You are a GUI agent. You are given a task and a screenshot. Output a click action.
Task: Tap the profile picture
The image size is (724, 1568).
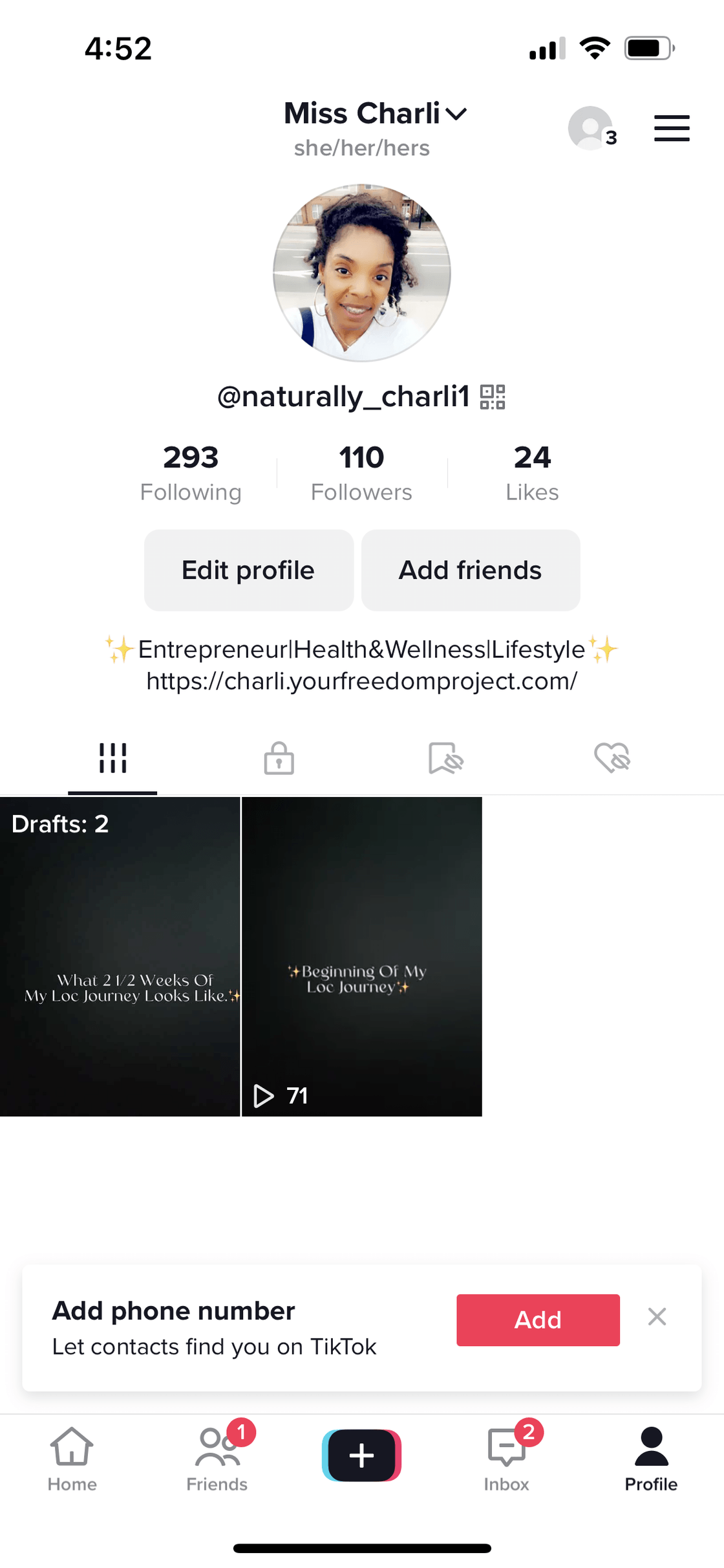[x=362, y=273]
